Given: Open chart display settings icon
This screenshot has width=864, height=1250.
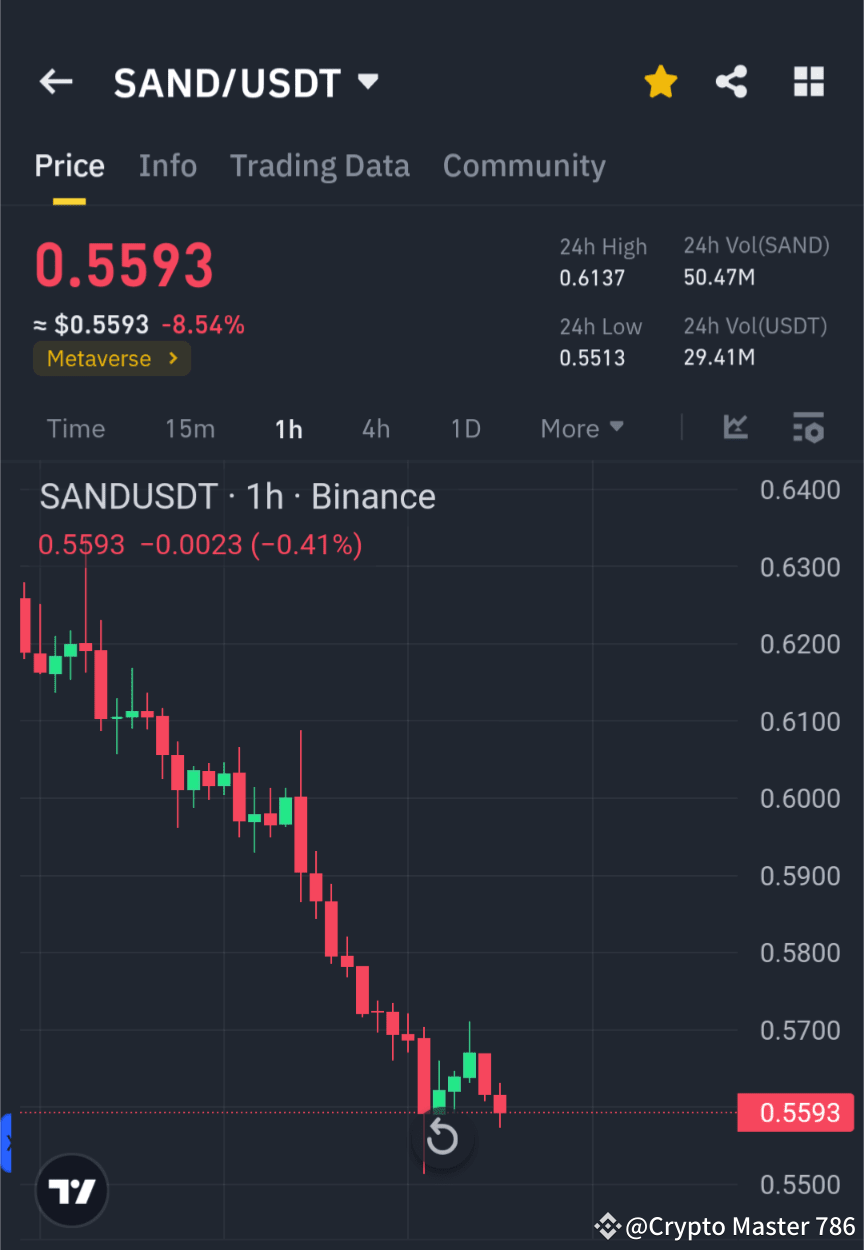Looking at the screenshot, I should pos(808,428).
